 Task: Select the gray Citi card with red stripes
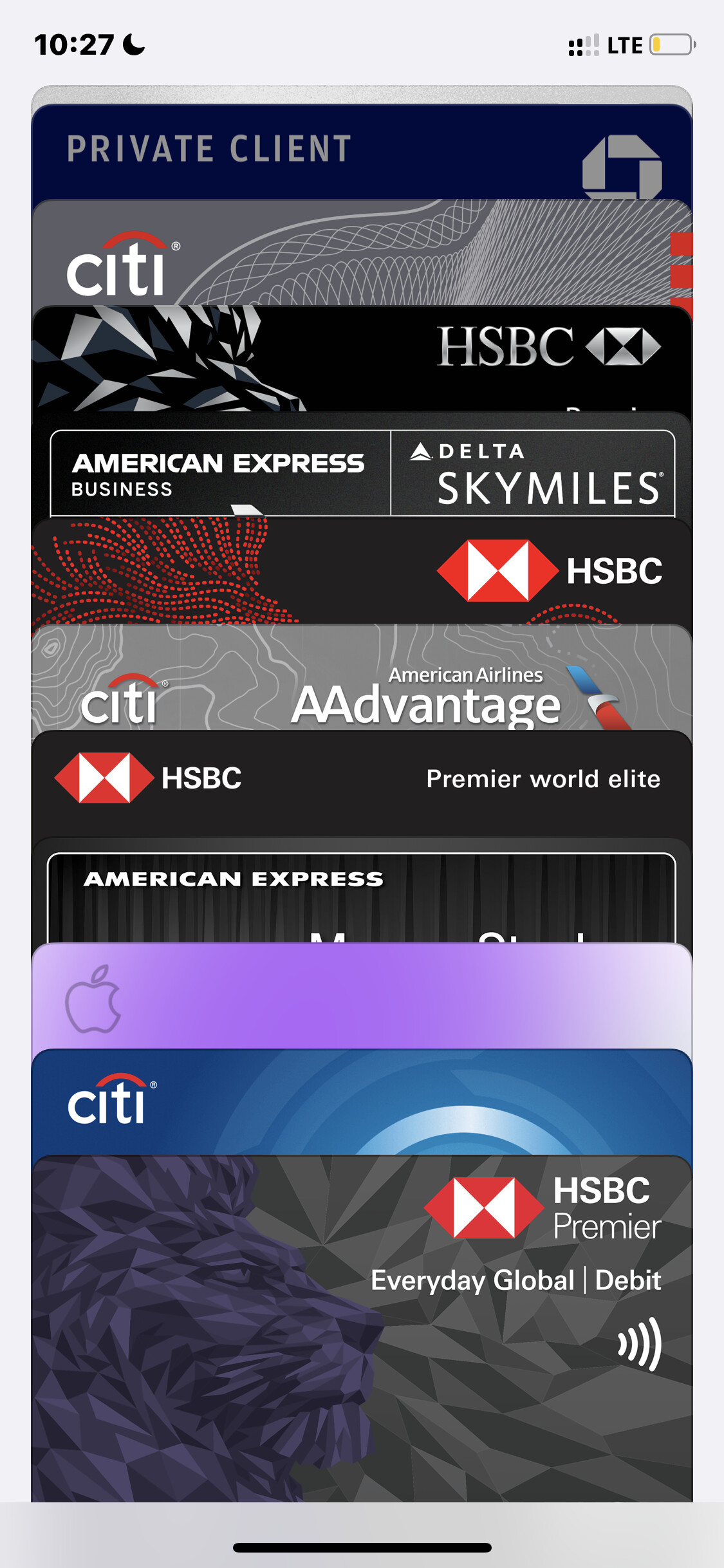362,256
